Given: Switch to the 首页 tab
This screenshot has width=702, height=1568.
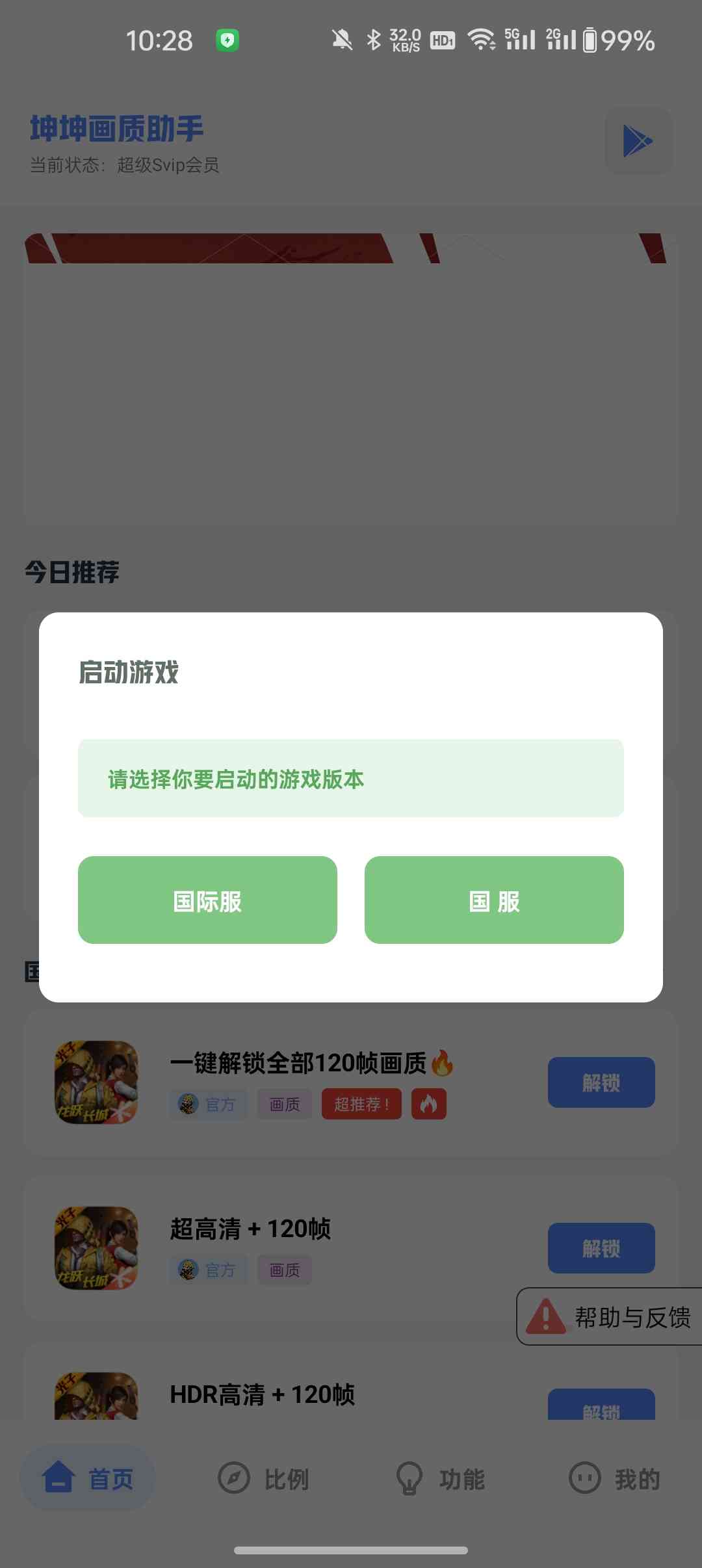Looking at the screenshot, I should 88,1479.
